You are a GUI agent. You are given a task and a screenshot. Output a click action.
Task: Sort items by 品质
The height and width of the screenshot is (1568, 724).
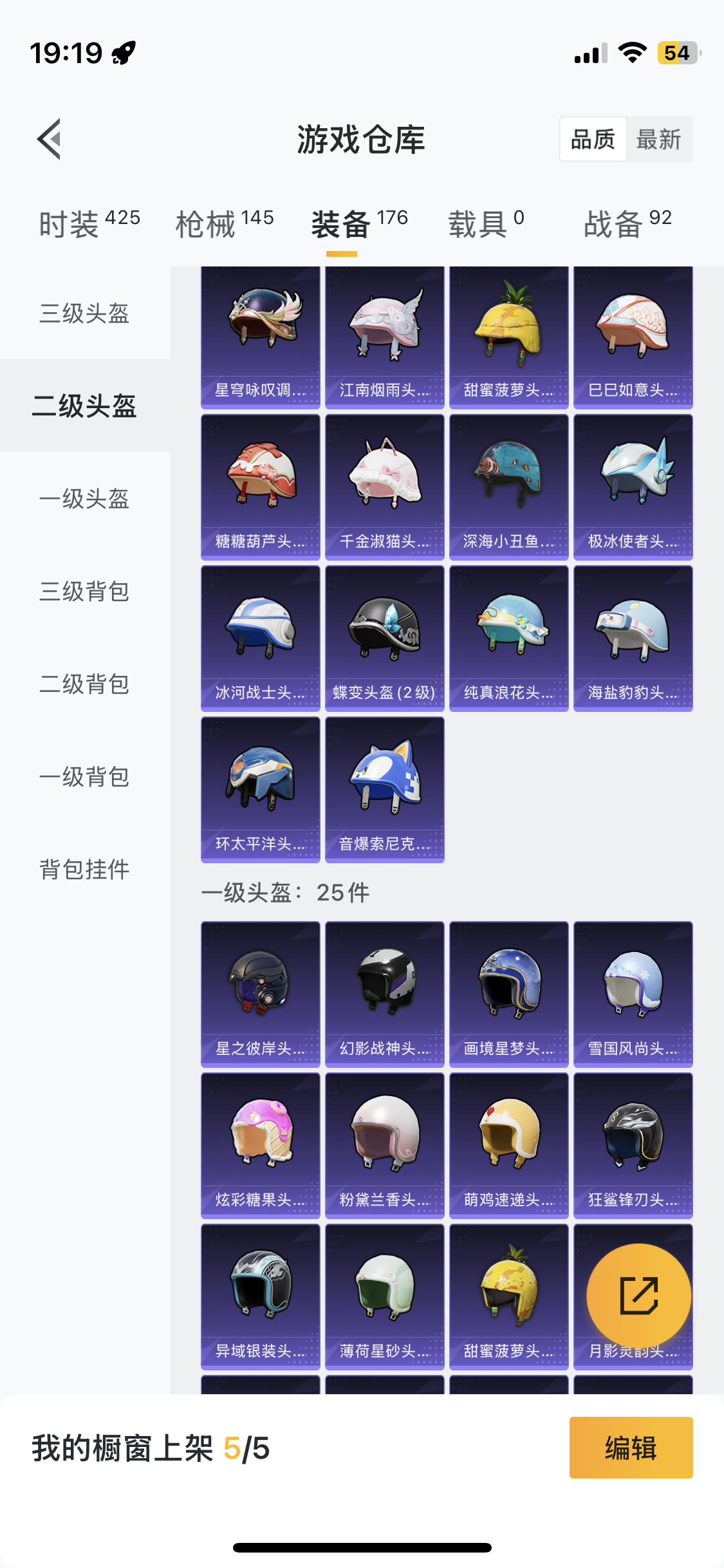(593, 139)
